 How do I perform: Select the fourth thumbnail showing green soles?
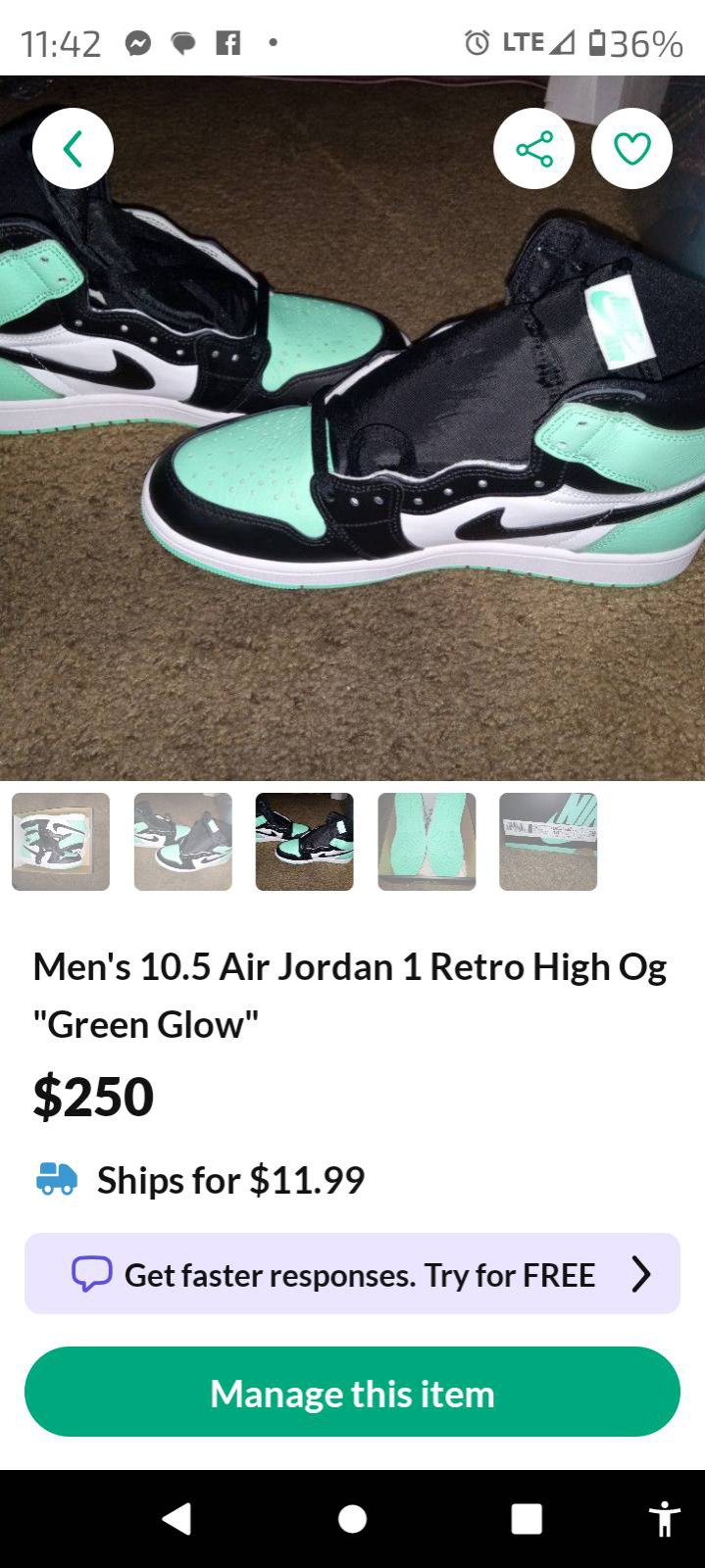point(428,842)
